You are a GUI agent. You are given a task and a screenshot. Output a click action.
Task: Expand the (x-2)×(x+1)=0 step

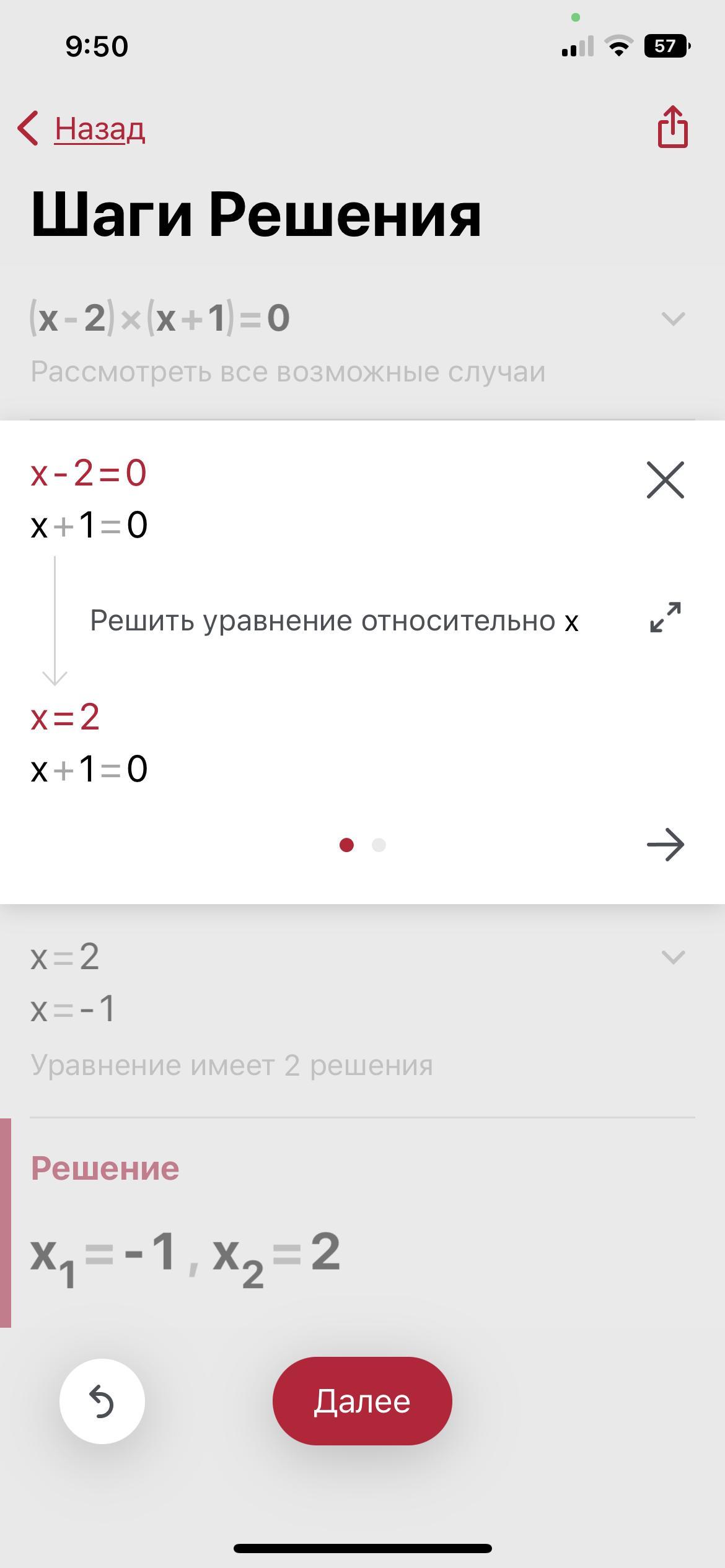673,319
